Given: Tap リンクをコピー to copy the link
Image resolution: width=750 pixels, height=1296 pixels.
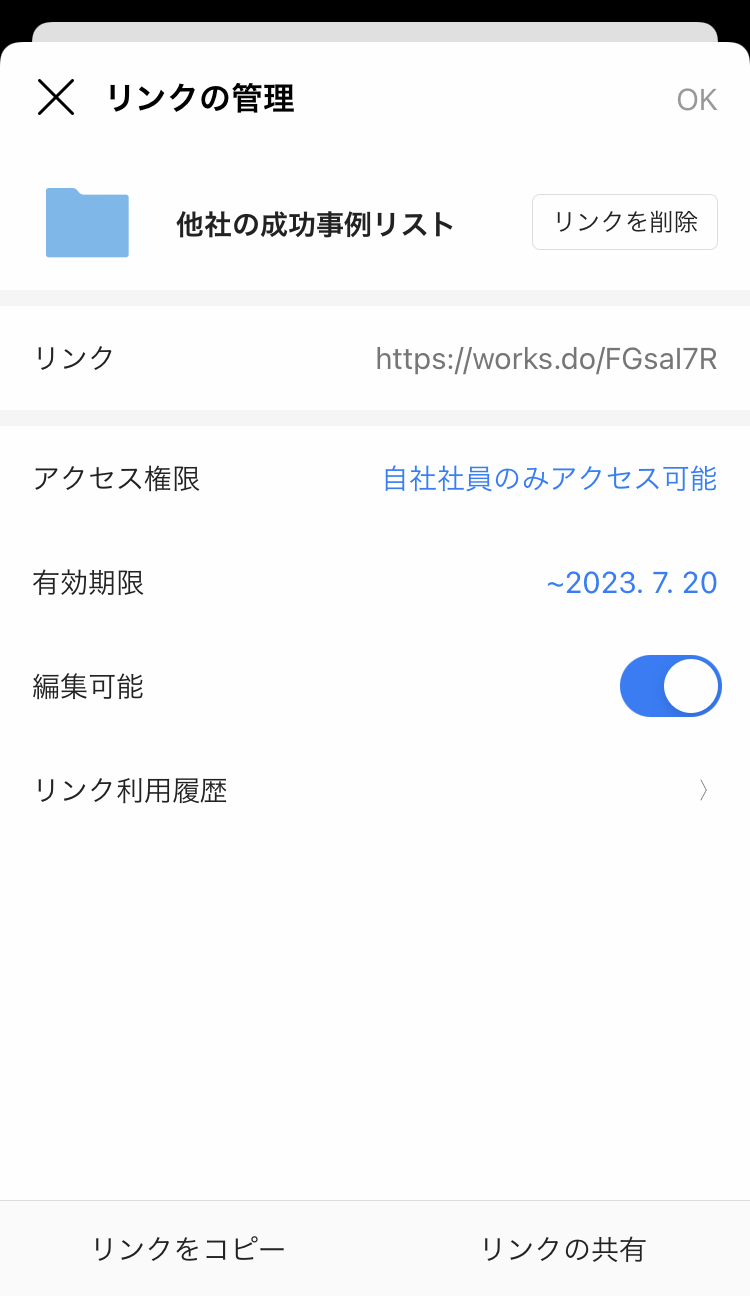Looking at the screenshot, I should pyautogui.click(x=188, y=1249).
